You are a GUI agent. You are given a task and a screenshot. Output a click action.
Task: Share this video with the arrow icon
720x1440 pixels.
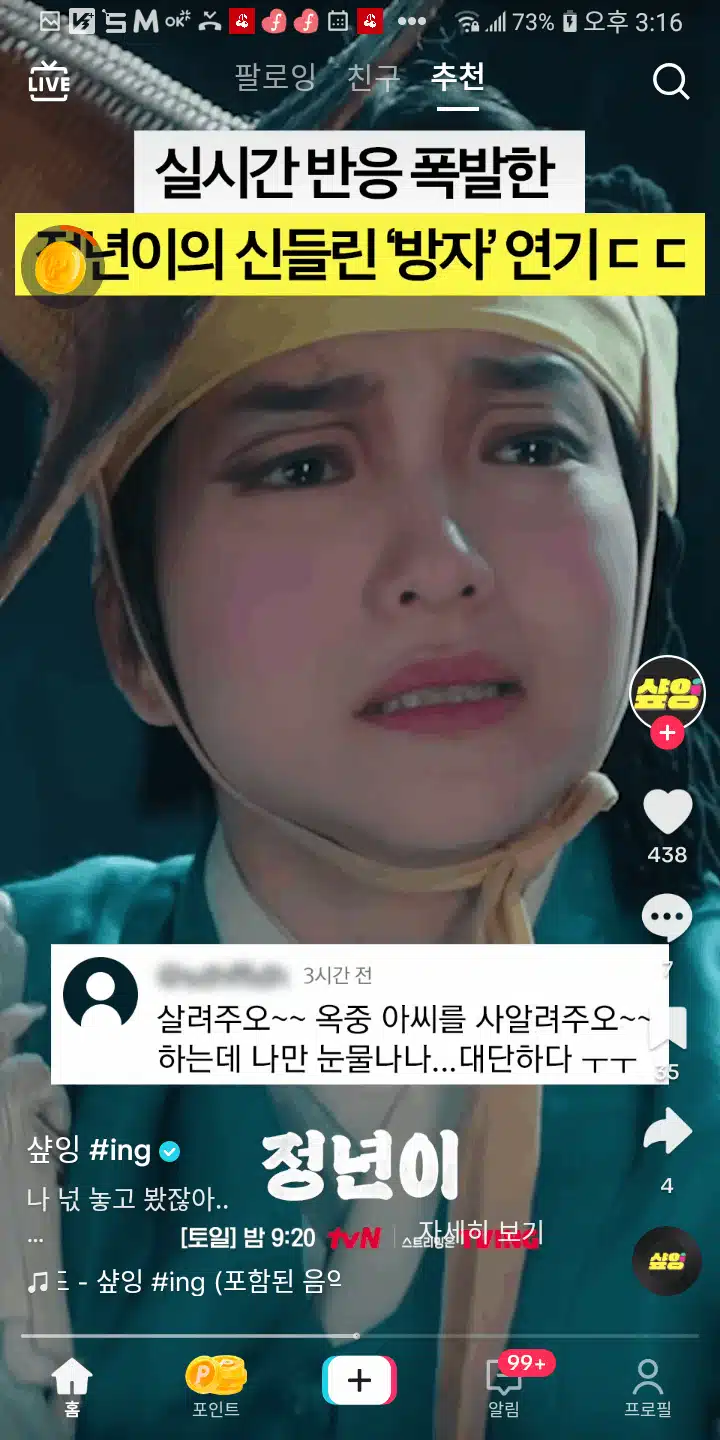click(x=667, y=1133)
